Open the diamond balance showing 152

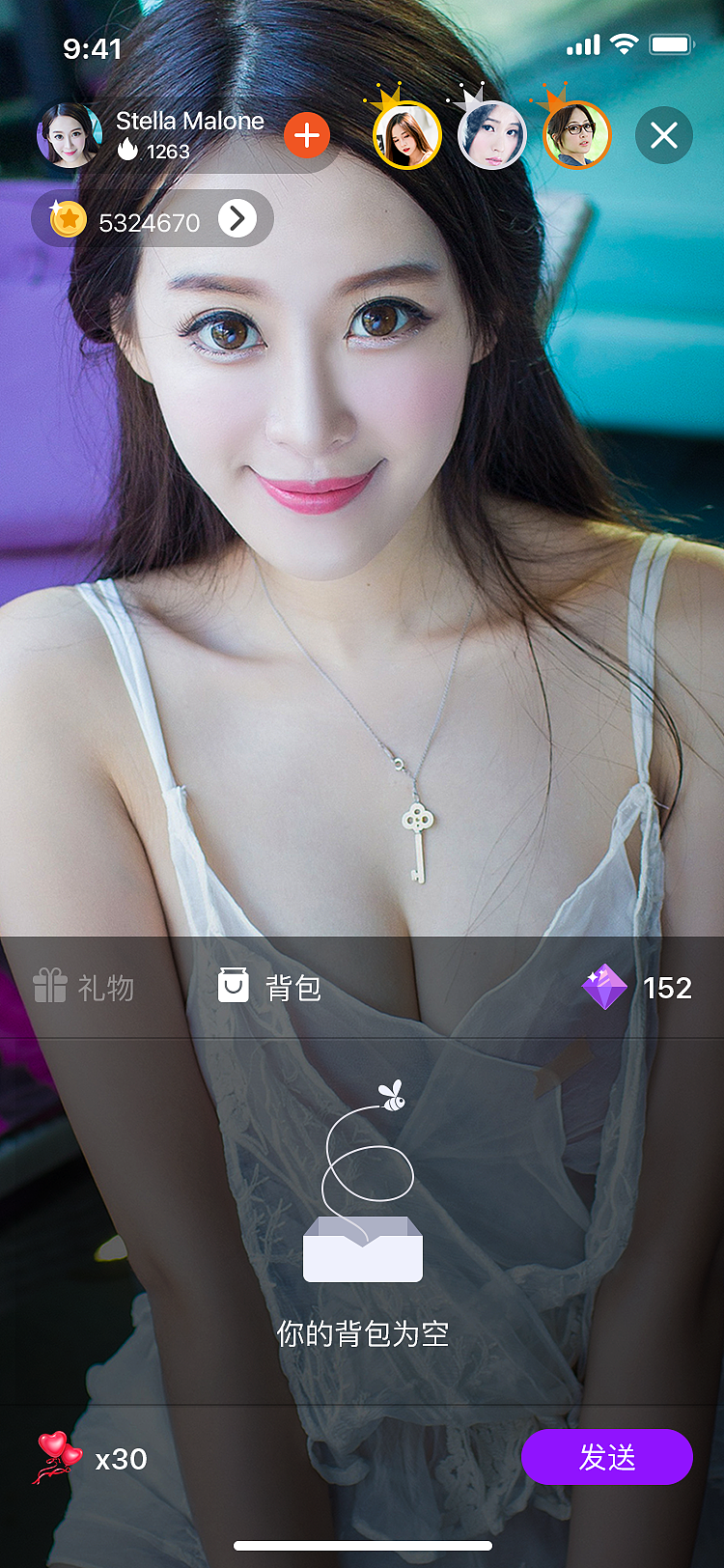(x=637, y=987)
